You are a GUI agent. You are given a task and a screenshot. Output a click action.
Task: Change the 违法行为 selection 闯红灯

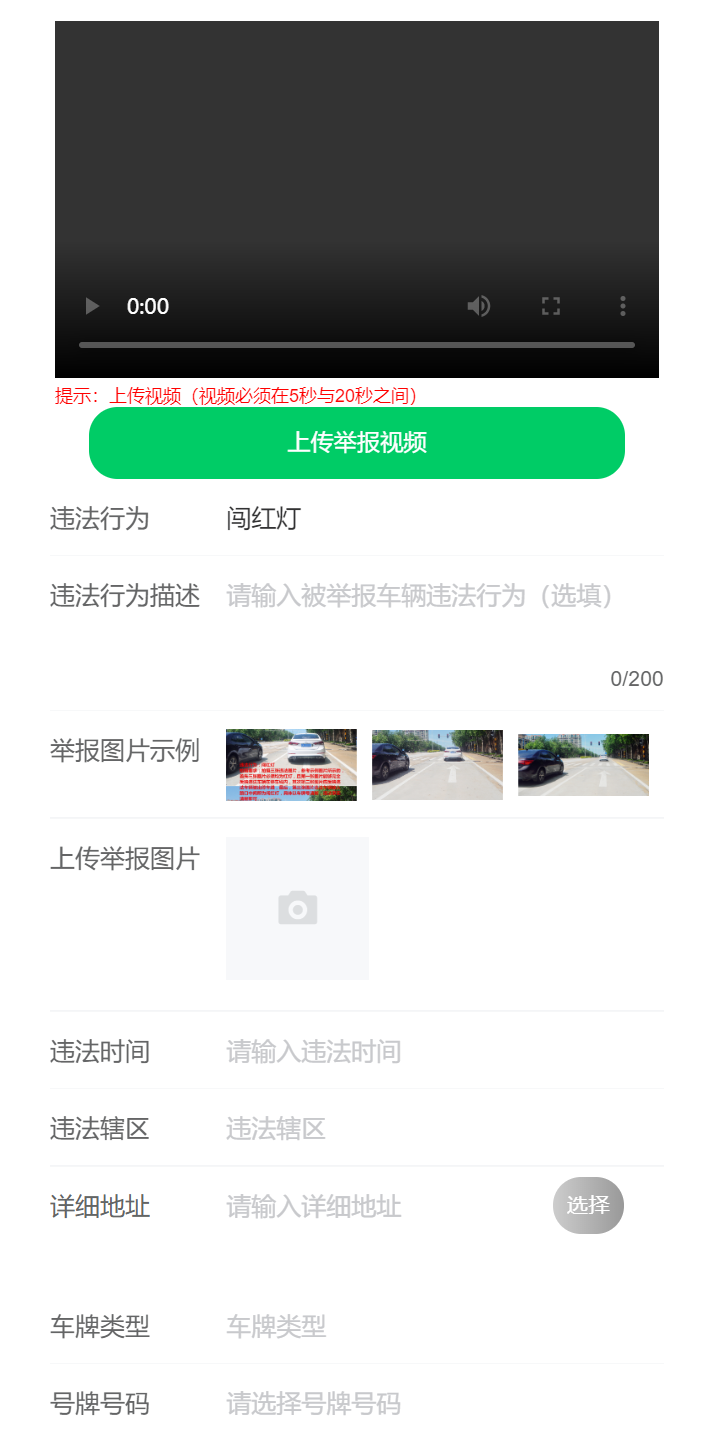tap(263, 519)
